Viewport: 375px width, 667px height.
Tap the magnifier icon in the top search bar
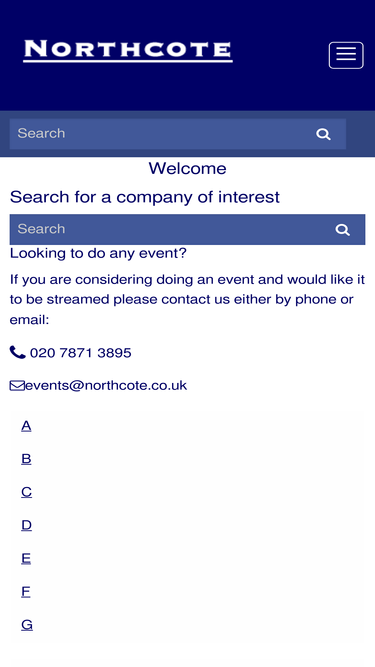[x=323, y=134]
